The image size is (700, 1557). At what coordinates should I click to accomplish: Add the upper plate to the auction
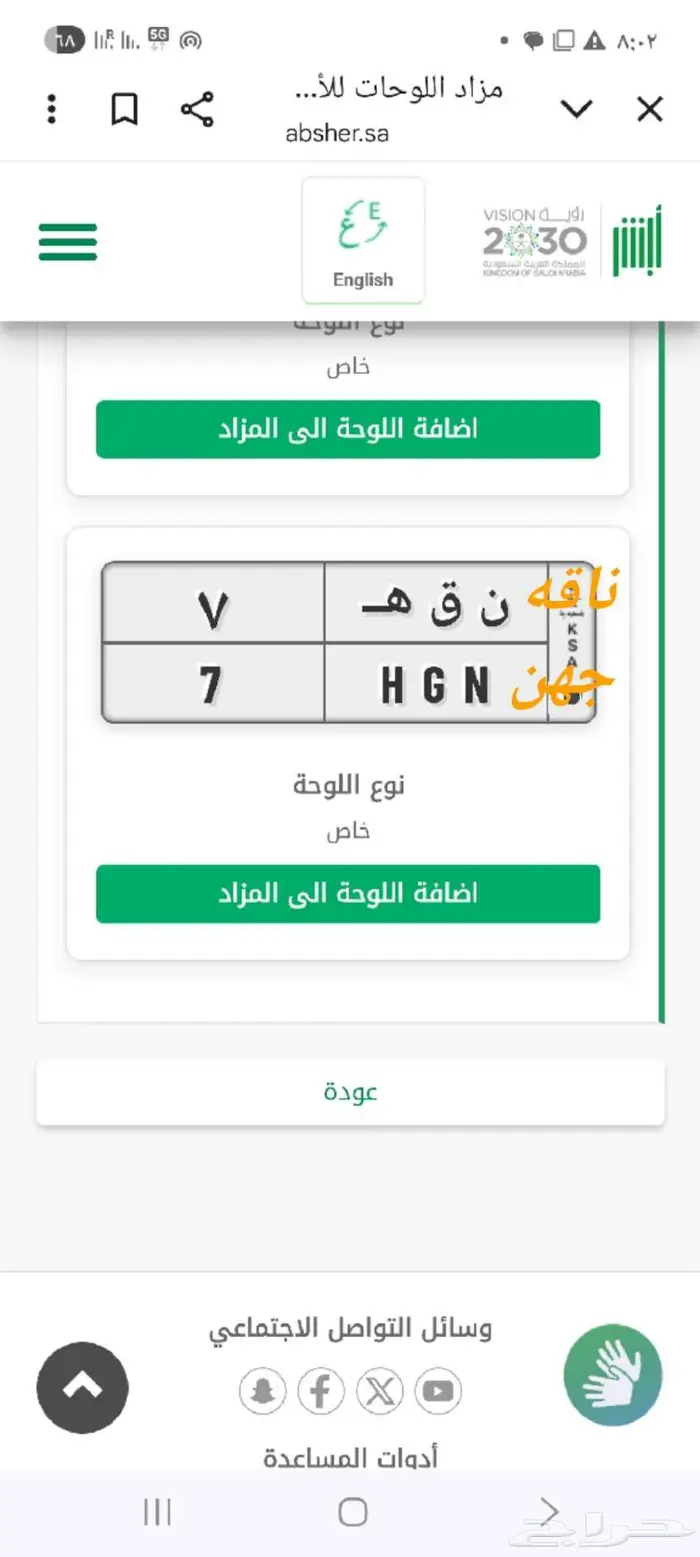click(348, 430)
